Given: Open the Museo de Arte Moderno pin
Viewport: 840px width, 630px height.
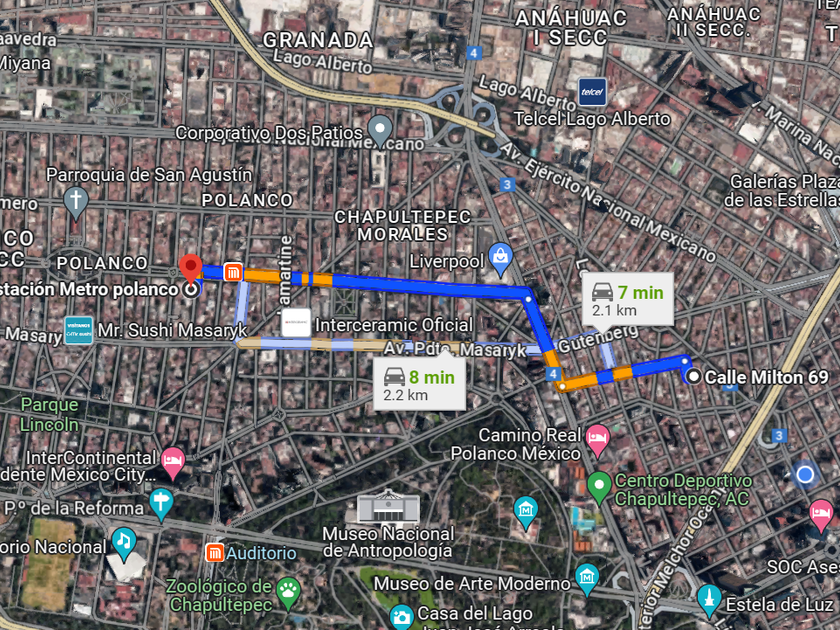Looking at the screenshot, I should 587,578.
